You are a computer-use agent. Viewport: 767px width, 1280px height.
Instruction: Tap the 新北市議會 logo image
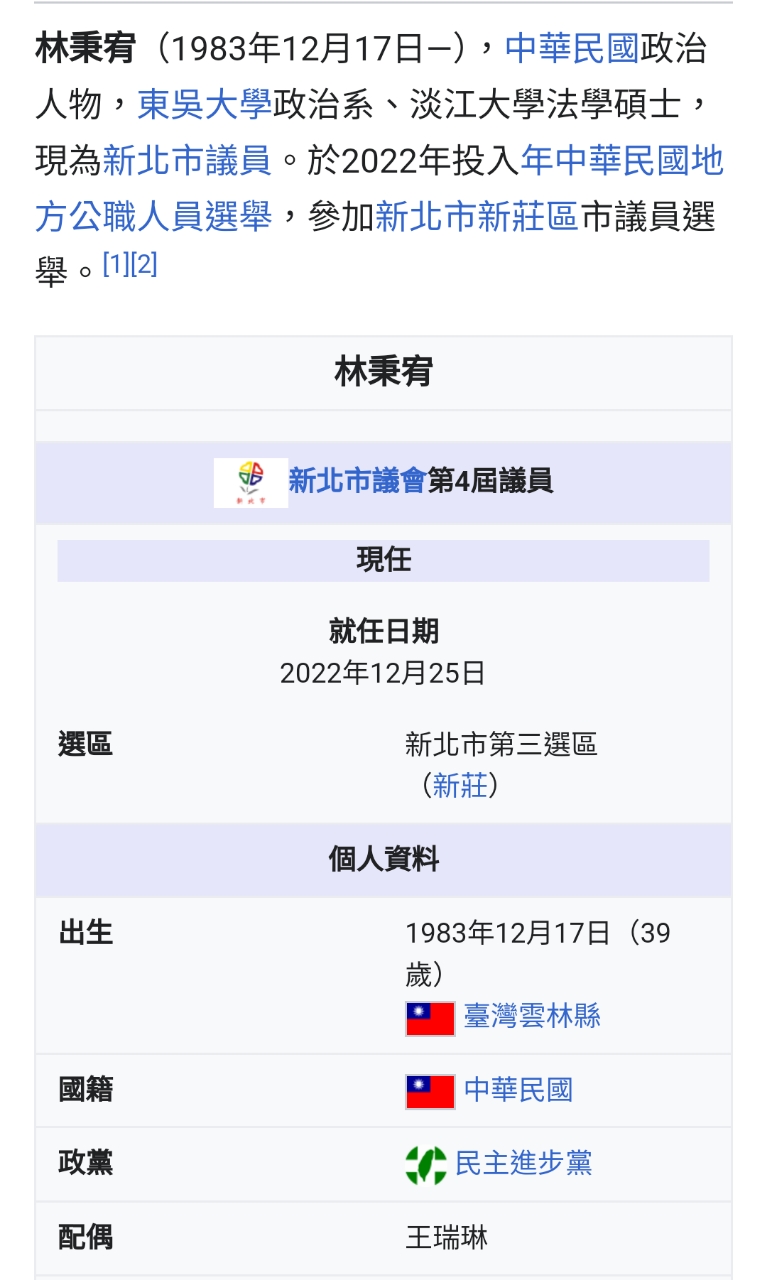(251, 482)
